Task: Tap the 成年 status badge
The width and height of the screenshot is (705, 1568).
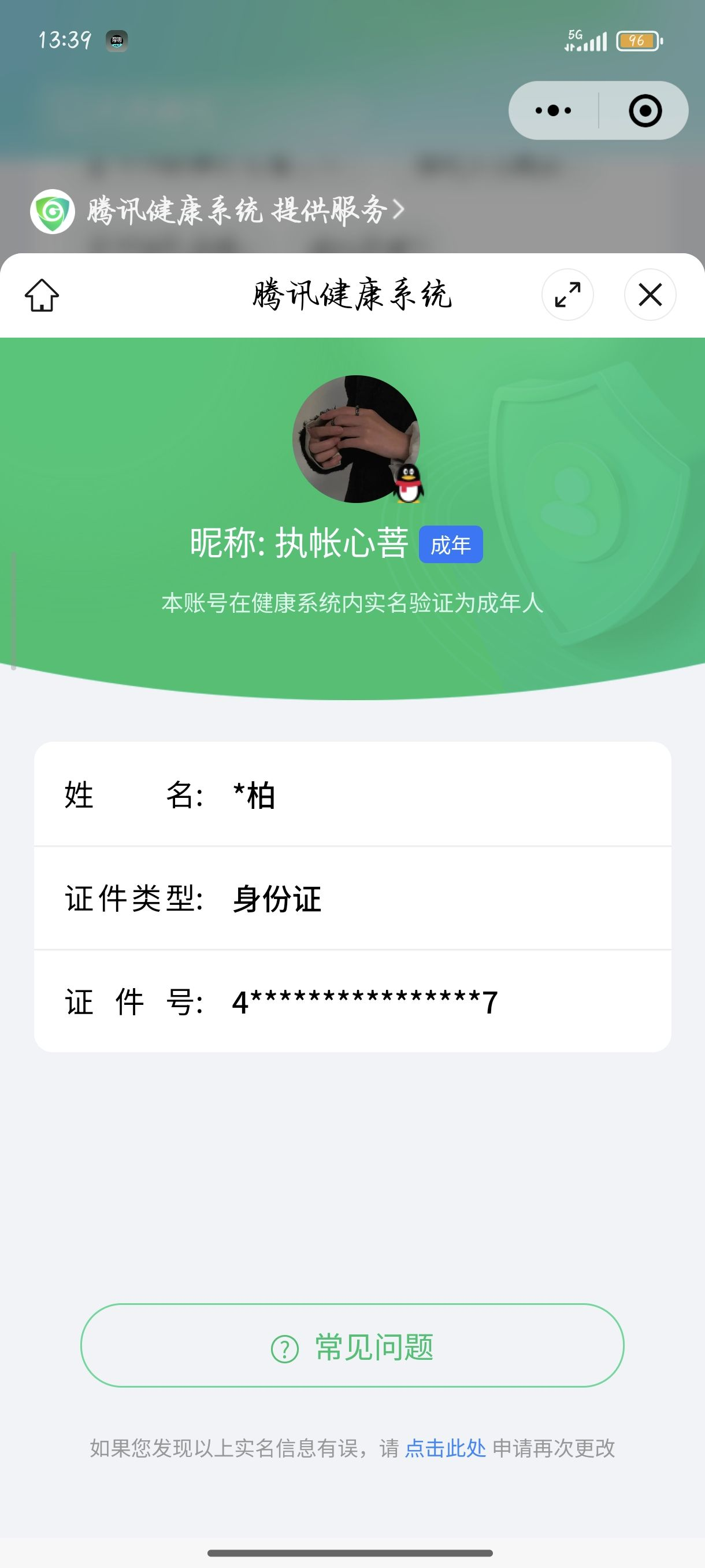Action: click(x=451, y=546)
